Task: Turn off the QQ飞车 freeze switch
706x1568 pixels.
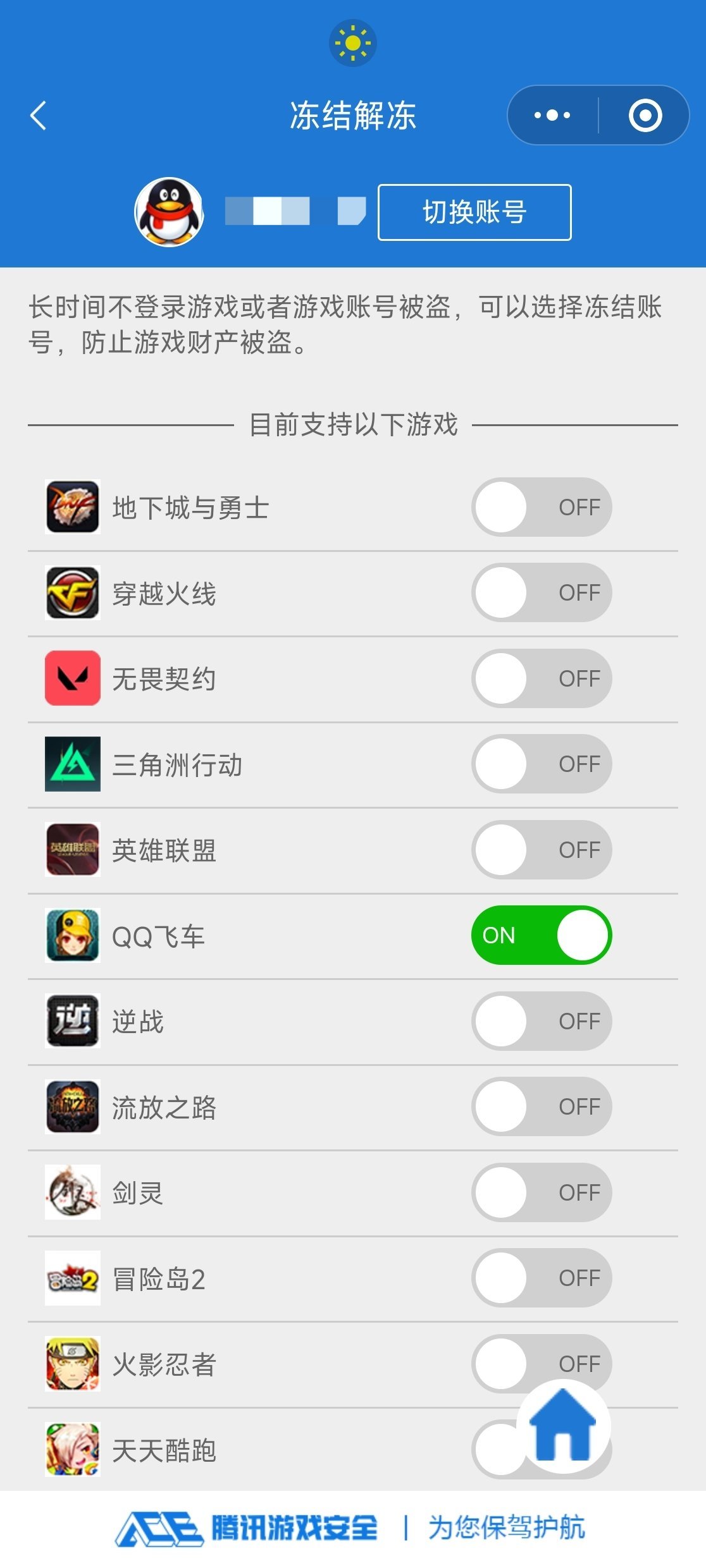Action: (542, 935)
